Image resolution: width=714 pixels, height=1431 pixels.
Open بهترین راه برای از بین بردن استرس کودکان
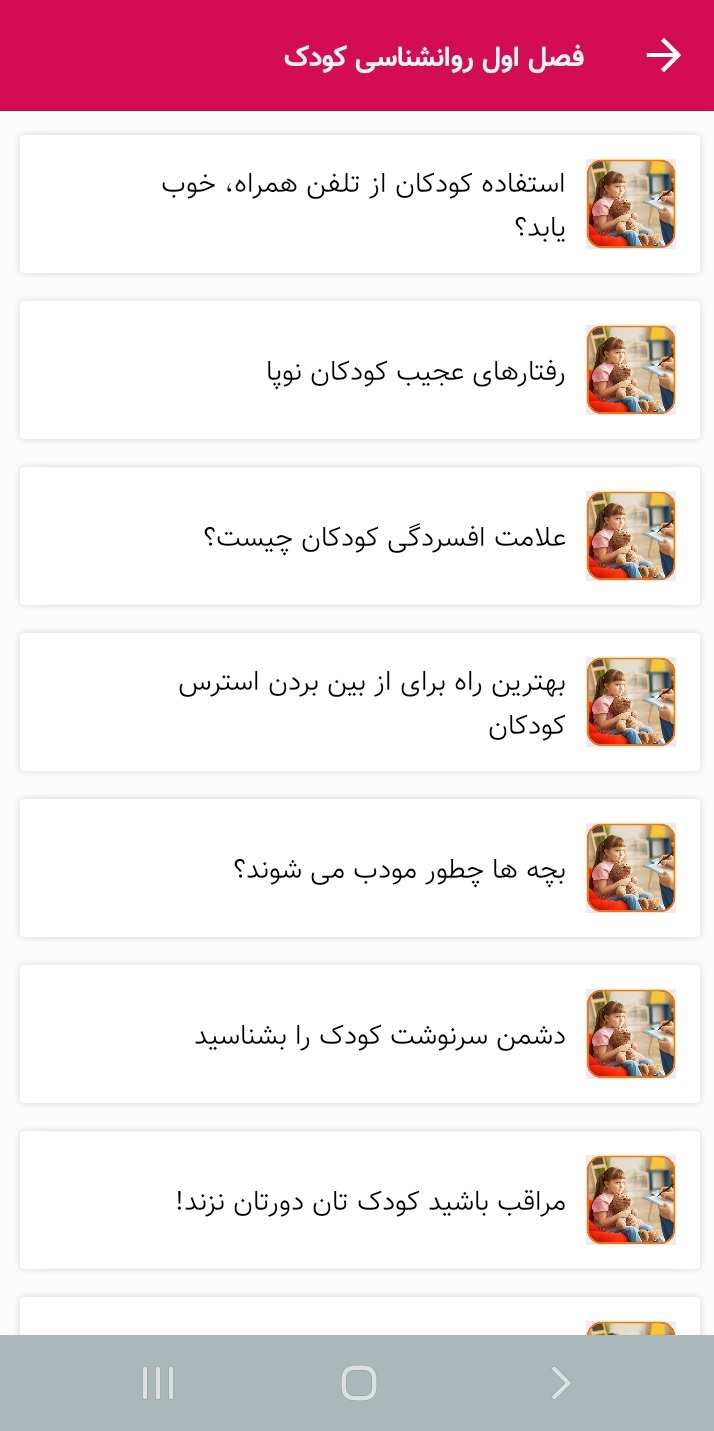coord(360,702)
